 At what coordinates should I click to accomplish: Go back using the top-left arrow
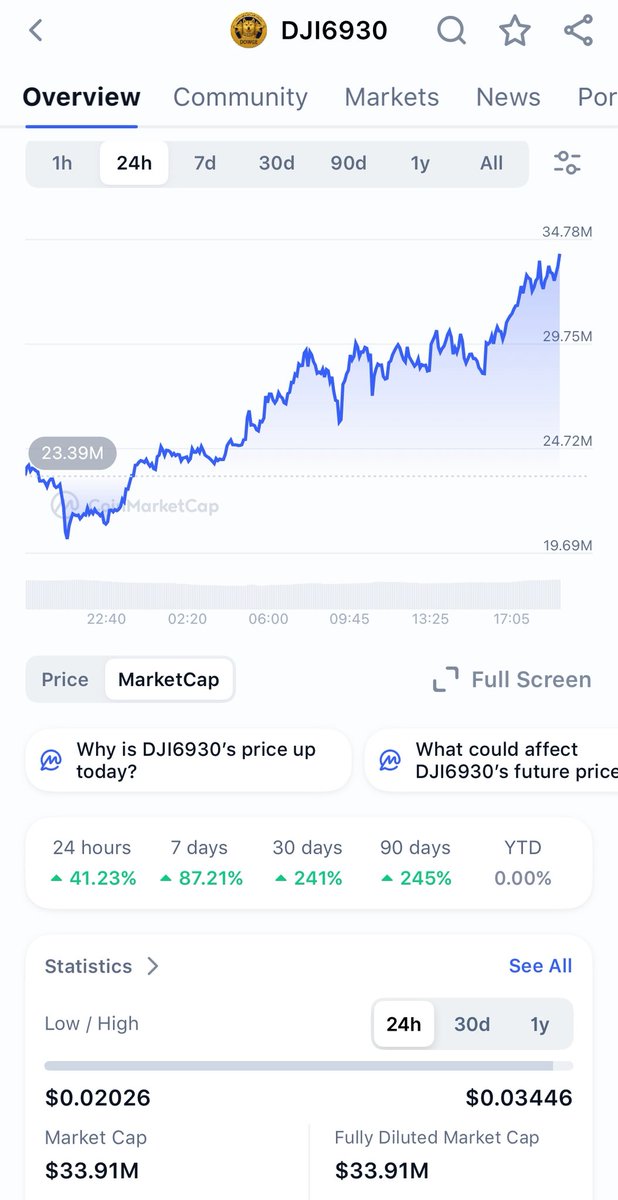click(36, 31)
